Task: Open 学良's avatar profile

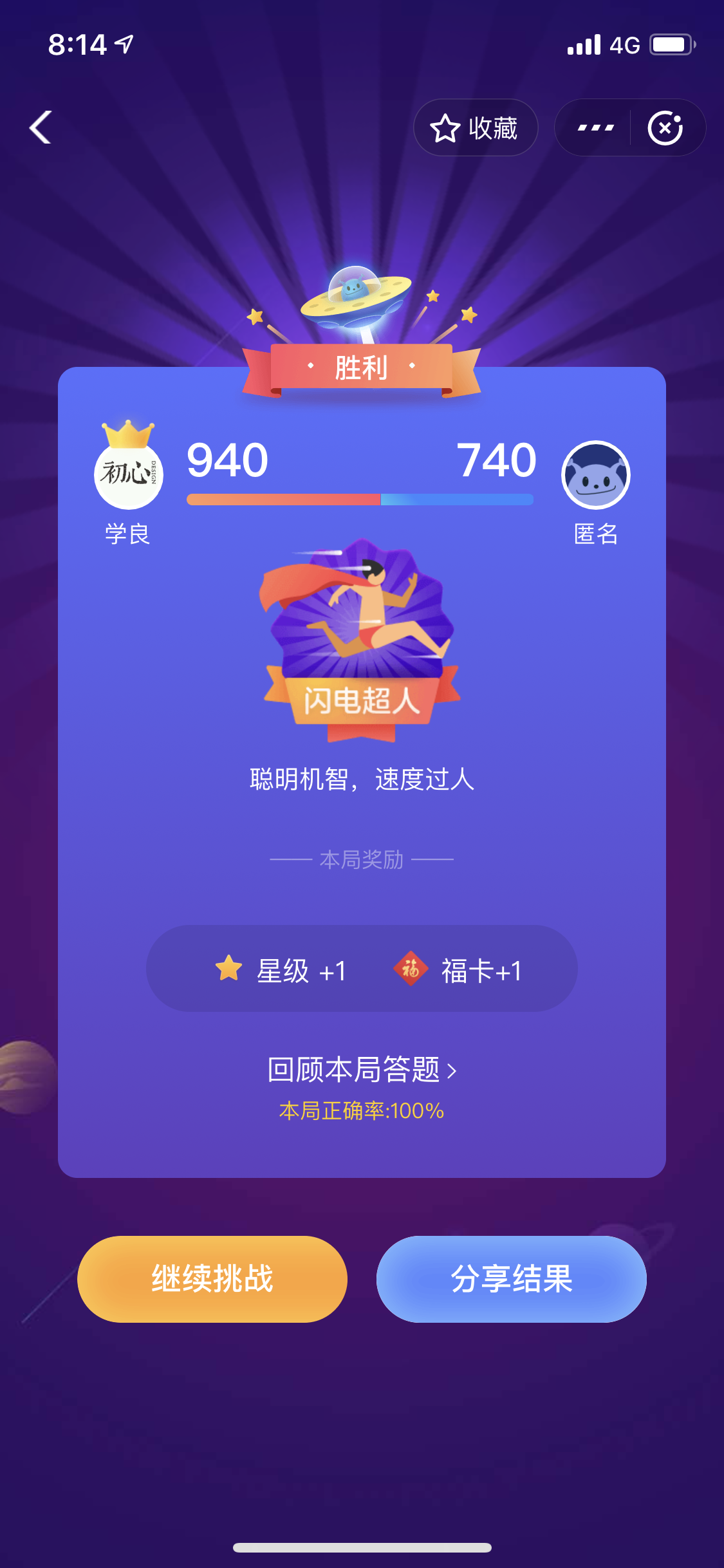Action: click(129, 475)
